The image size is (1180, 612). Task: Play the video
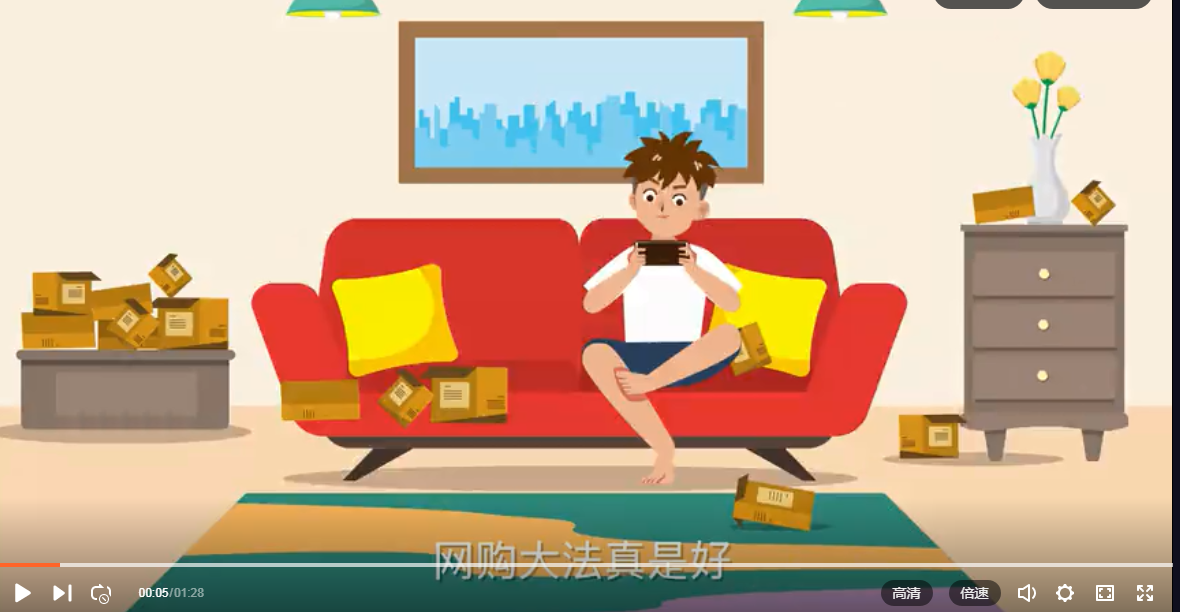pos(22,593)
